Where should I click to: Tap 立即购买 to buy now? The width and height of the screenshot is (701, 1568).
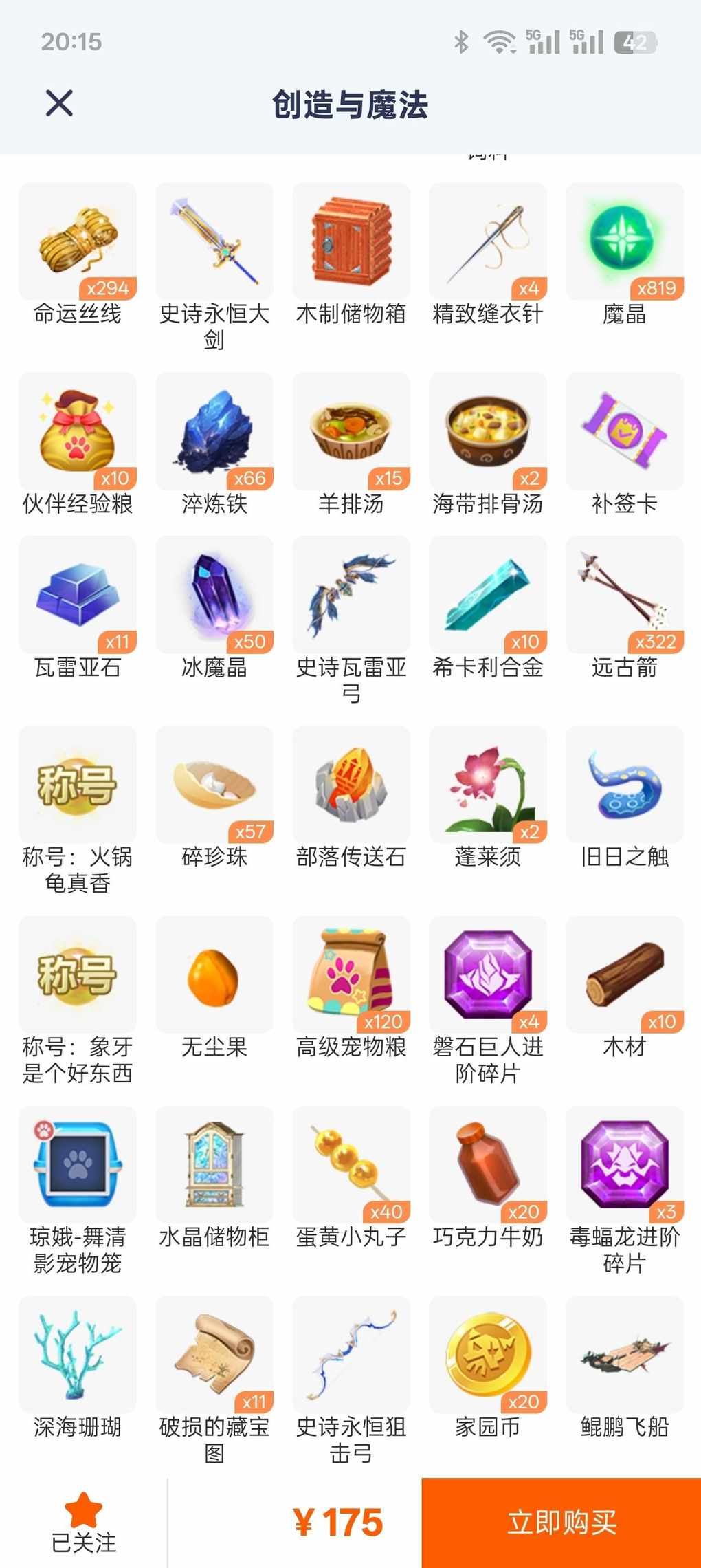pos(561,1522)
